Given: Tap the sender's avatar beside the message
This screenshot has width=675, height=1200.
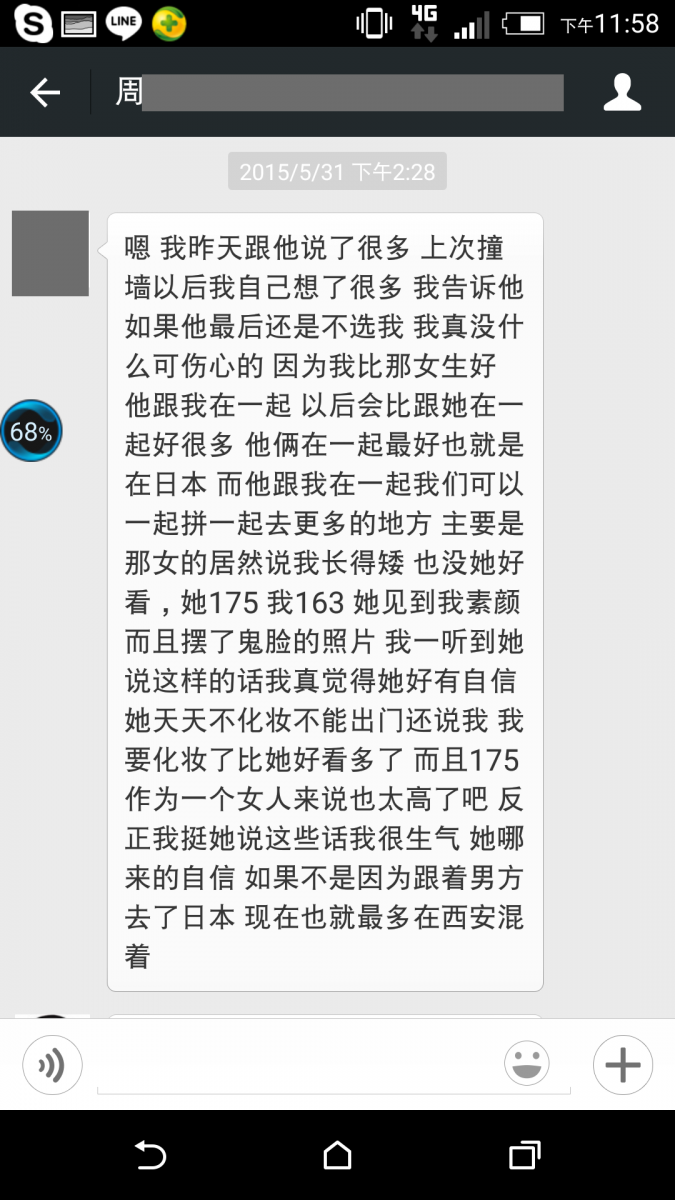Looking at the screenshot, I should point(50,253).
